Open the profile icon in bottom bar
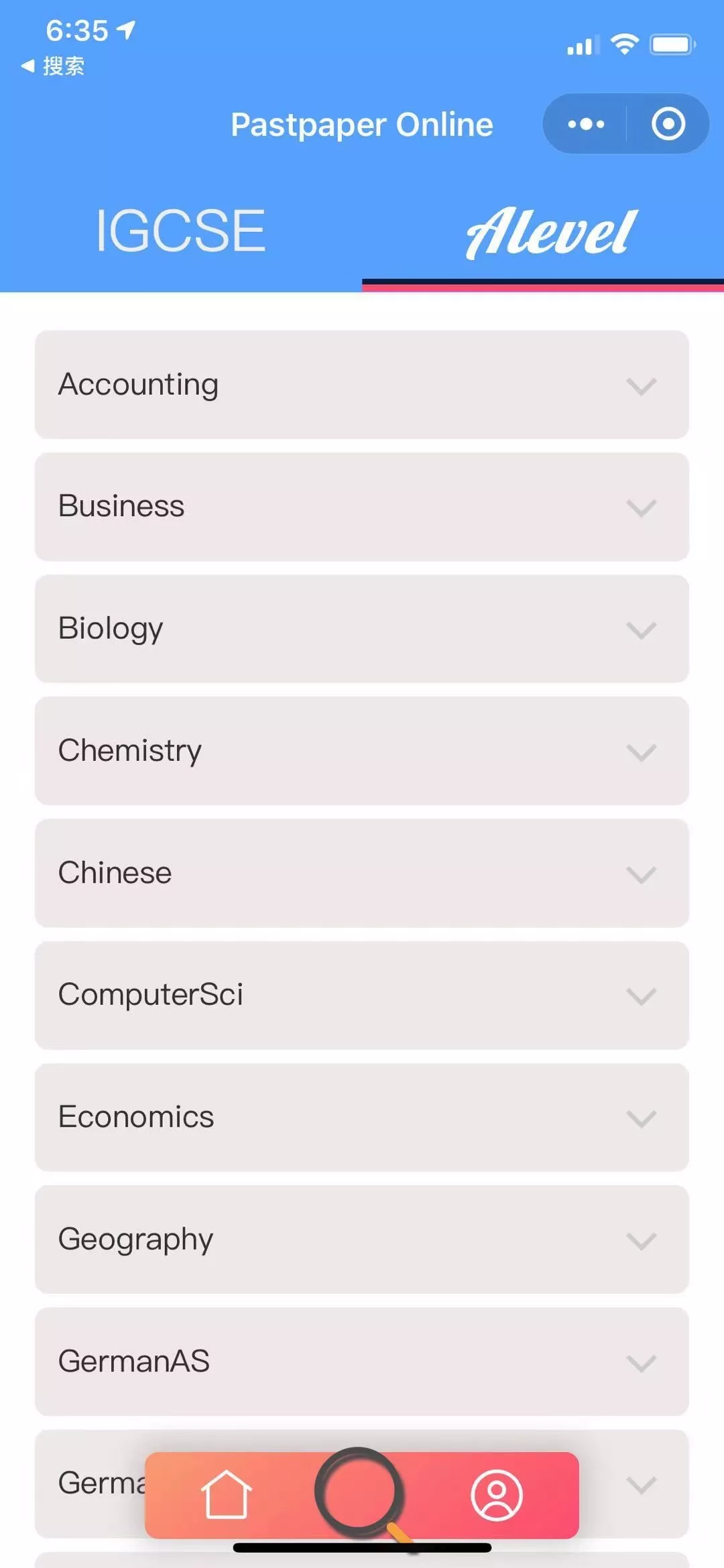The width and height of the screenshot is (724, 1568). click(497, 1495)
